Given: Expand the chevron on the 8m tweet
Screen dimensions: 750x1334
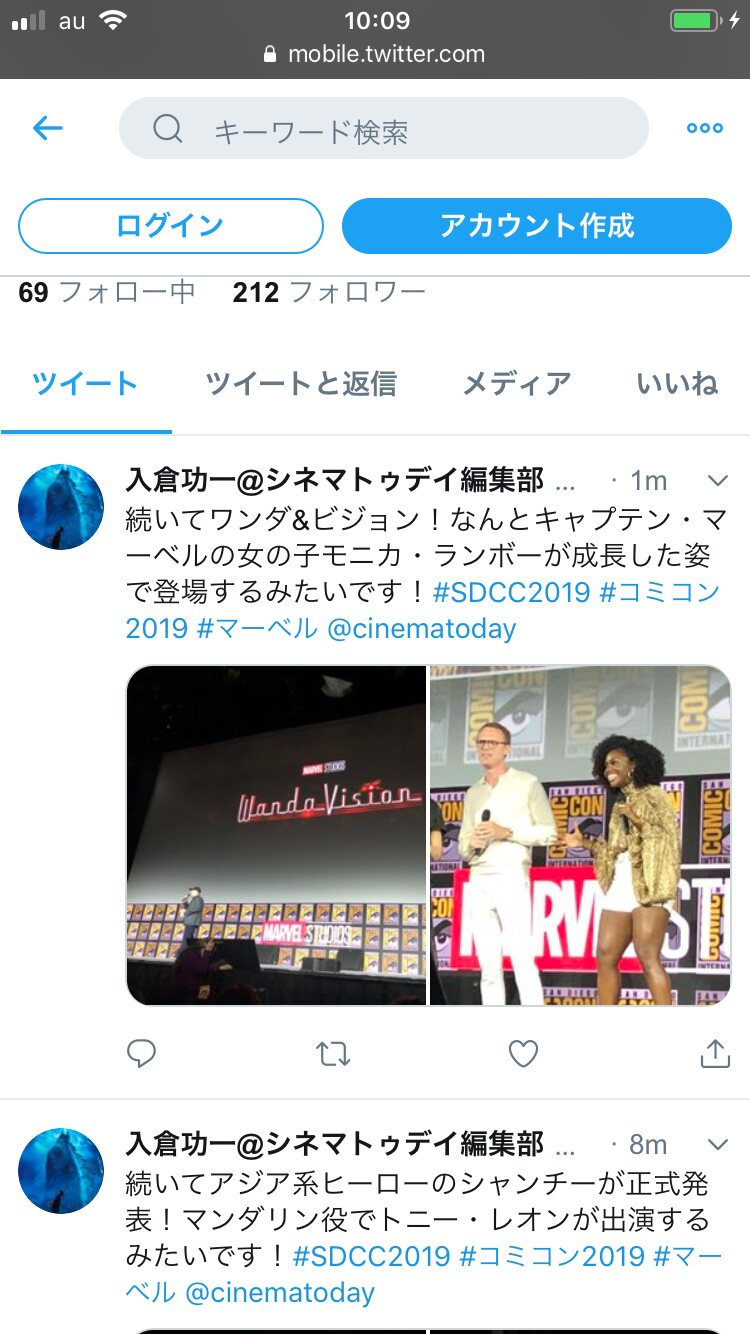Looking at the screenshot, I should 717,1144.
